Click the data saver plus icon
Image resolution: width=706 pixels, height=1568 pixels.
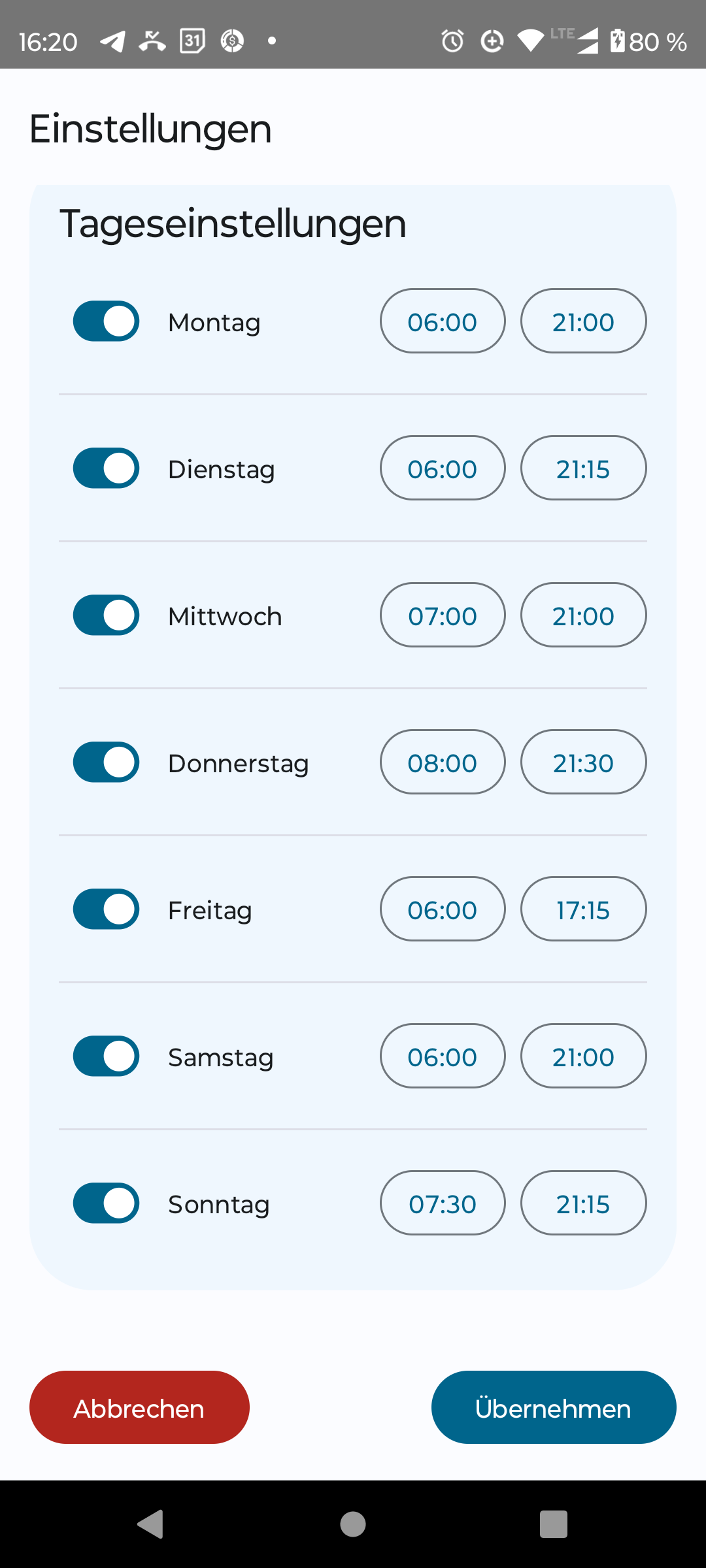click(x=491, y=41)
